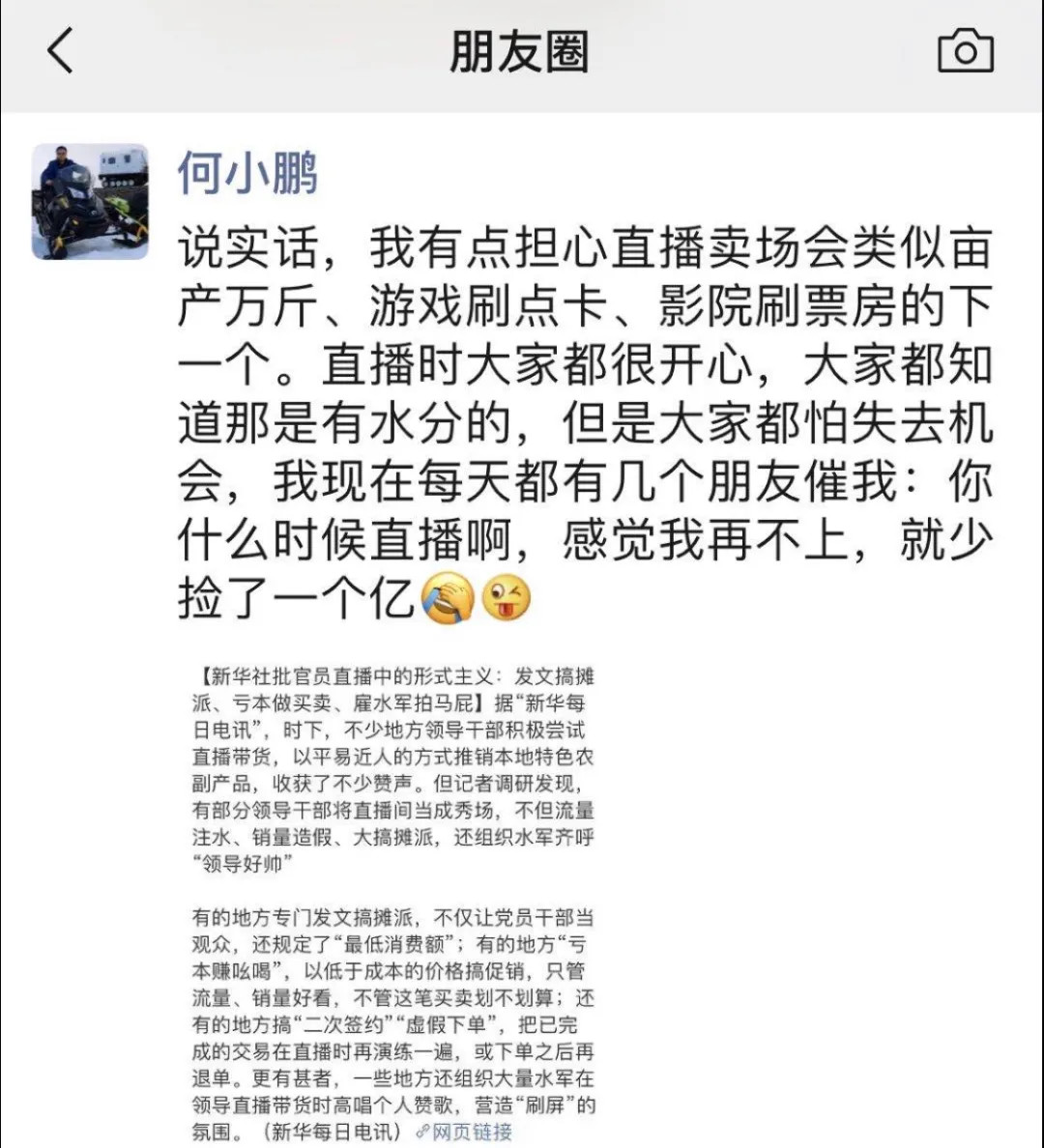The width and height of the screenshot is (1044, 1148).
Task: Go back from Moments
Action: coord(60,51)
